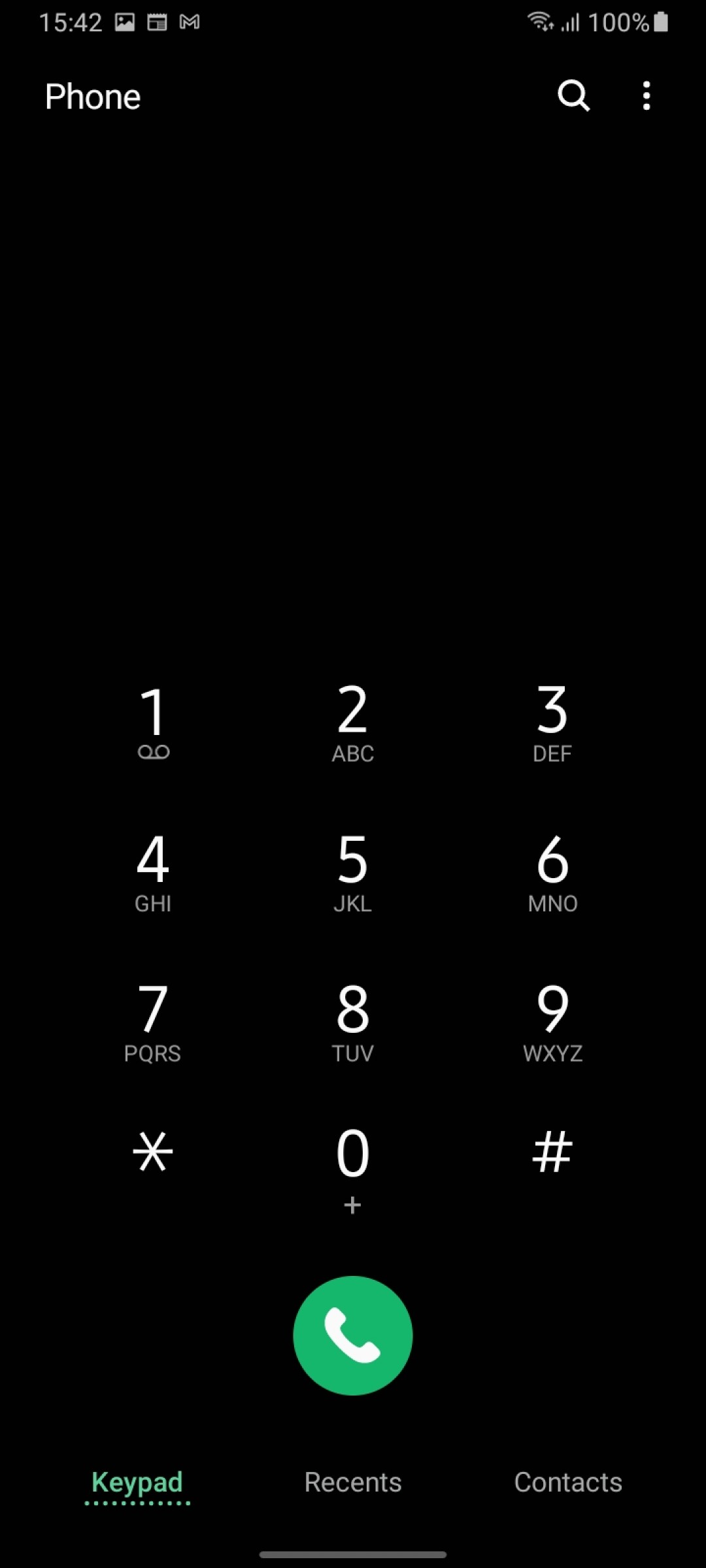Enter digit 5 JKL
Screen dimensions: 706x1568
pos(352,874)
